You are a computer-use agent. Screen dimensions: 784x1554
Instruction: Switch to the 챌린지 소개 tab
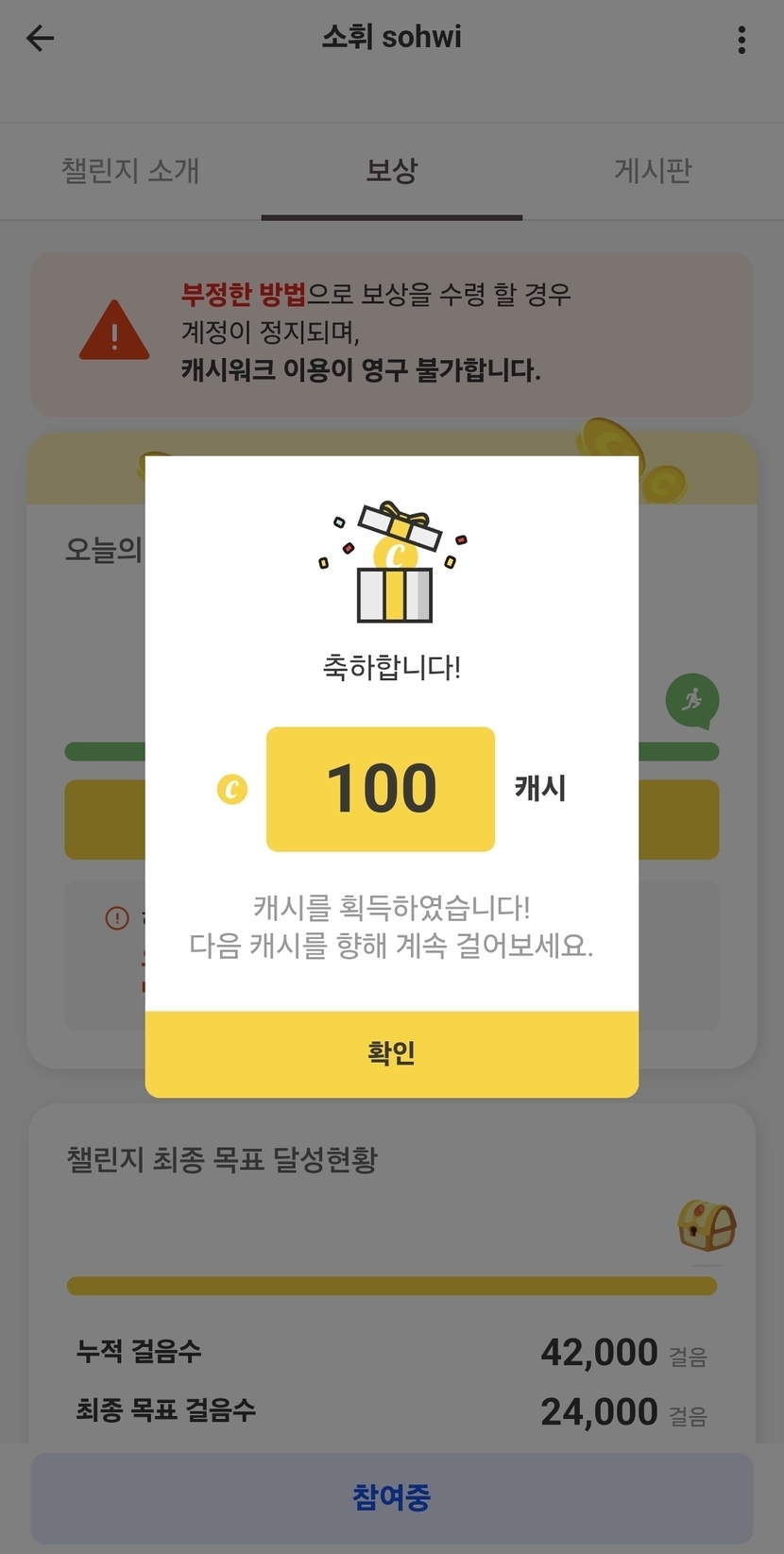click(x=130, y=171)
